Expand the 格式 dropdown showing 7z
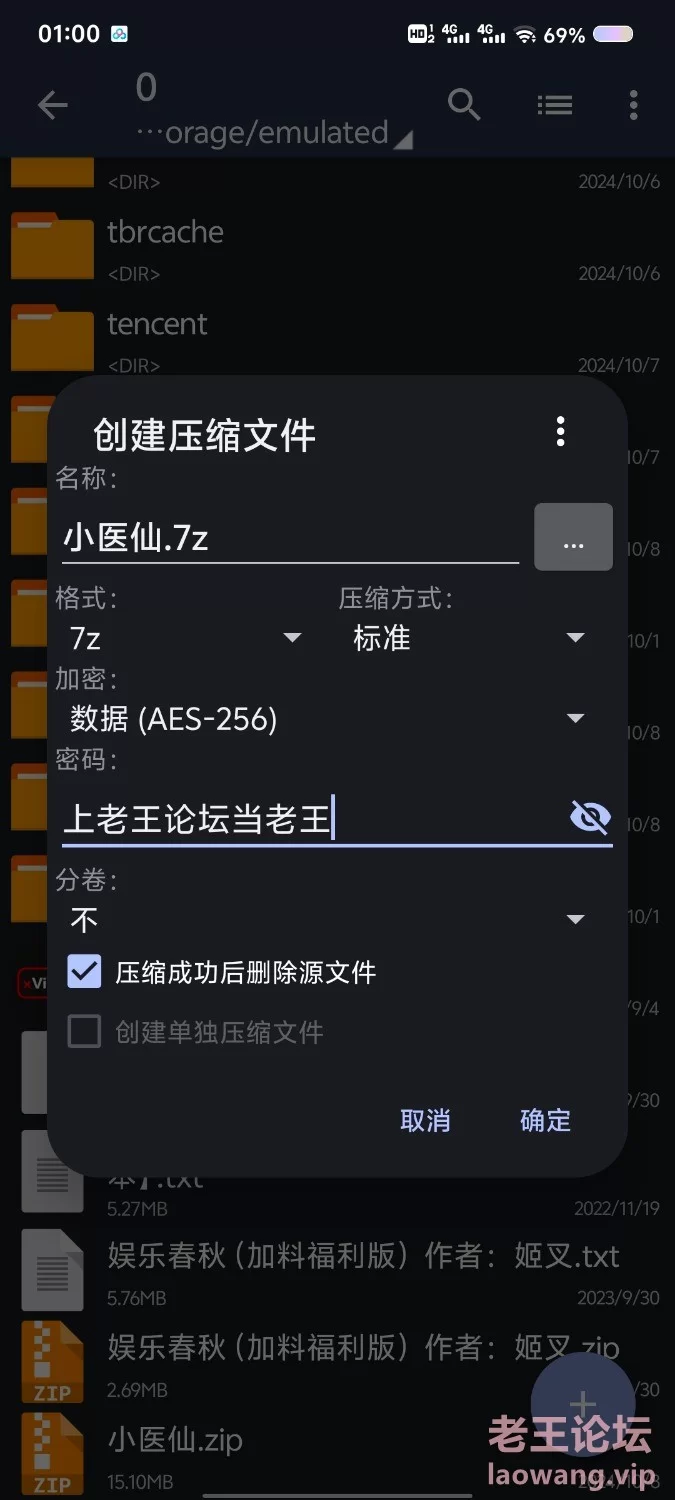 pyautogui.click(x=185, y=638)
